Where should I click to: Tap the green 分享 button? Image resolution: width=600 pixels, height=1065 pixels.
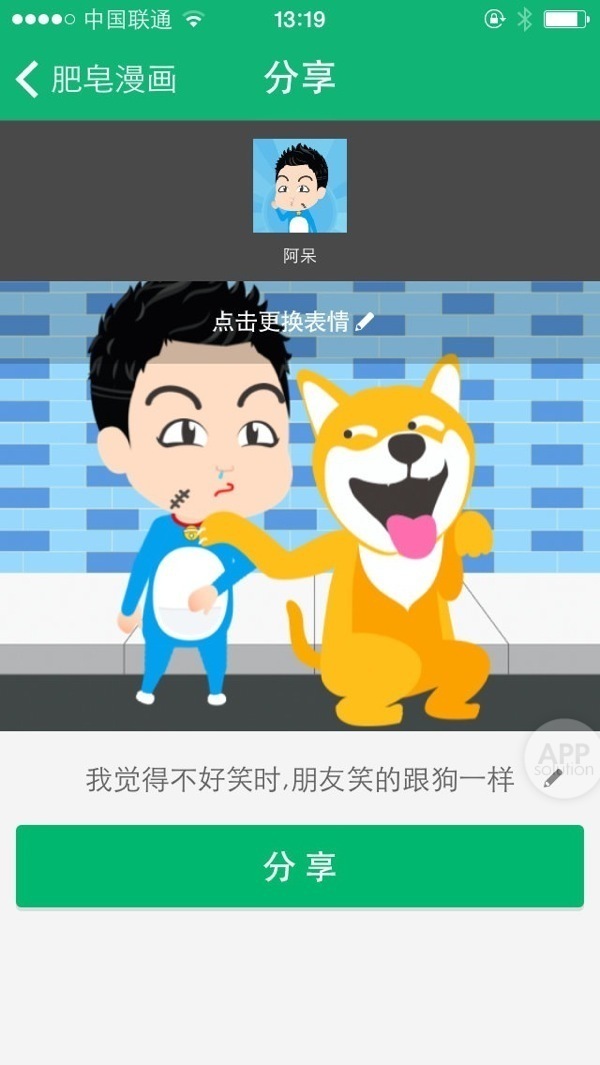tap(299, 866)
